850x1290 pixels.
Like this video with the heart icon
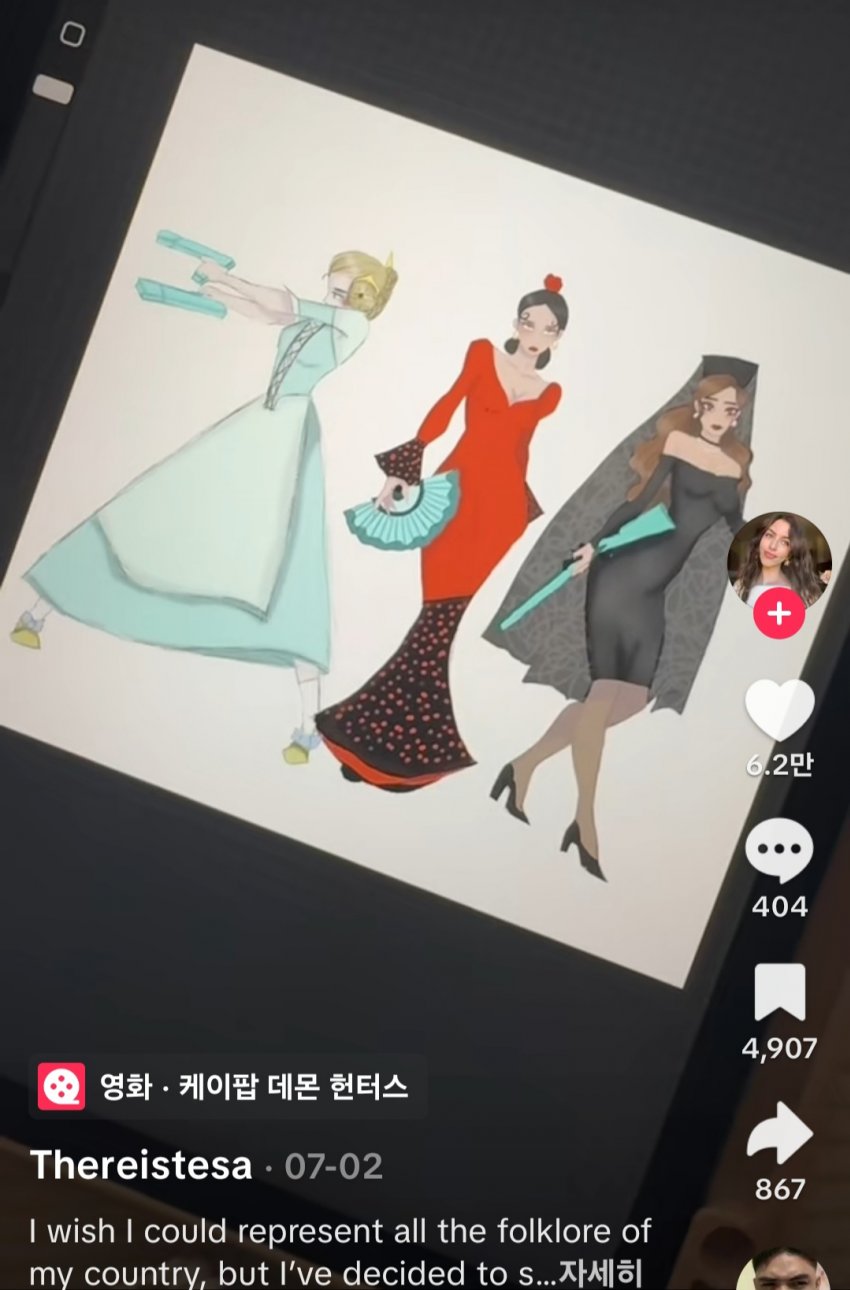click(779, 708)
